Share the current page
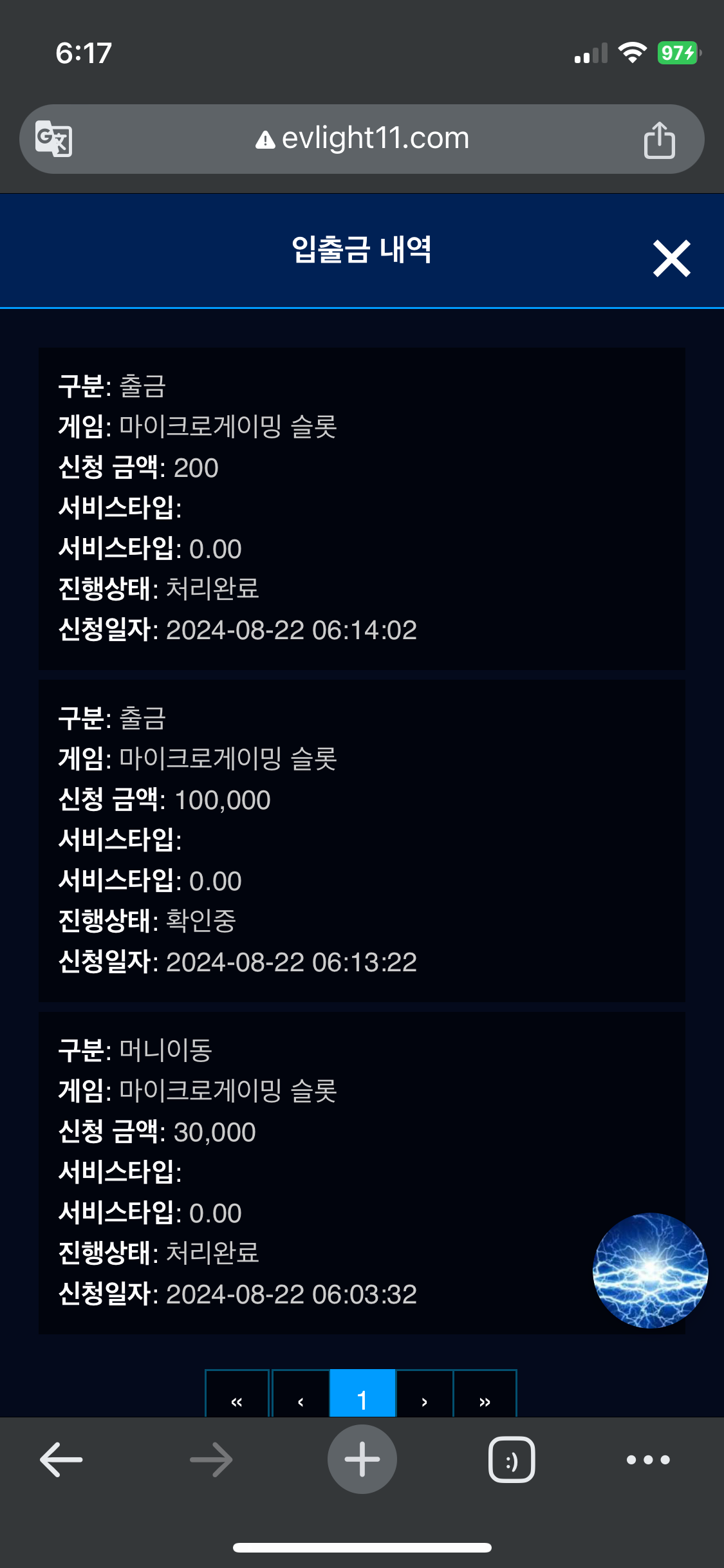724x1568 pixels. 659,139
